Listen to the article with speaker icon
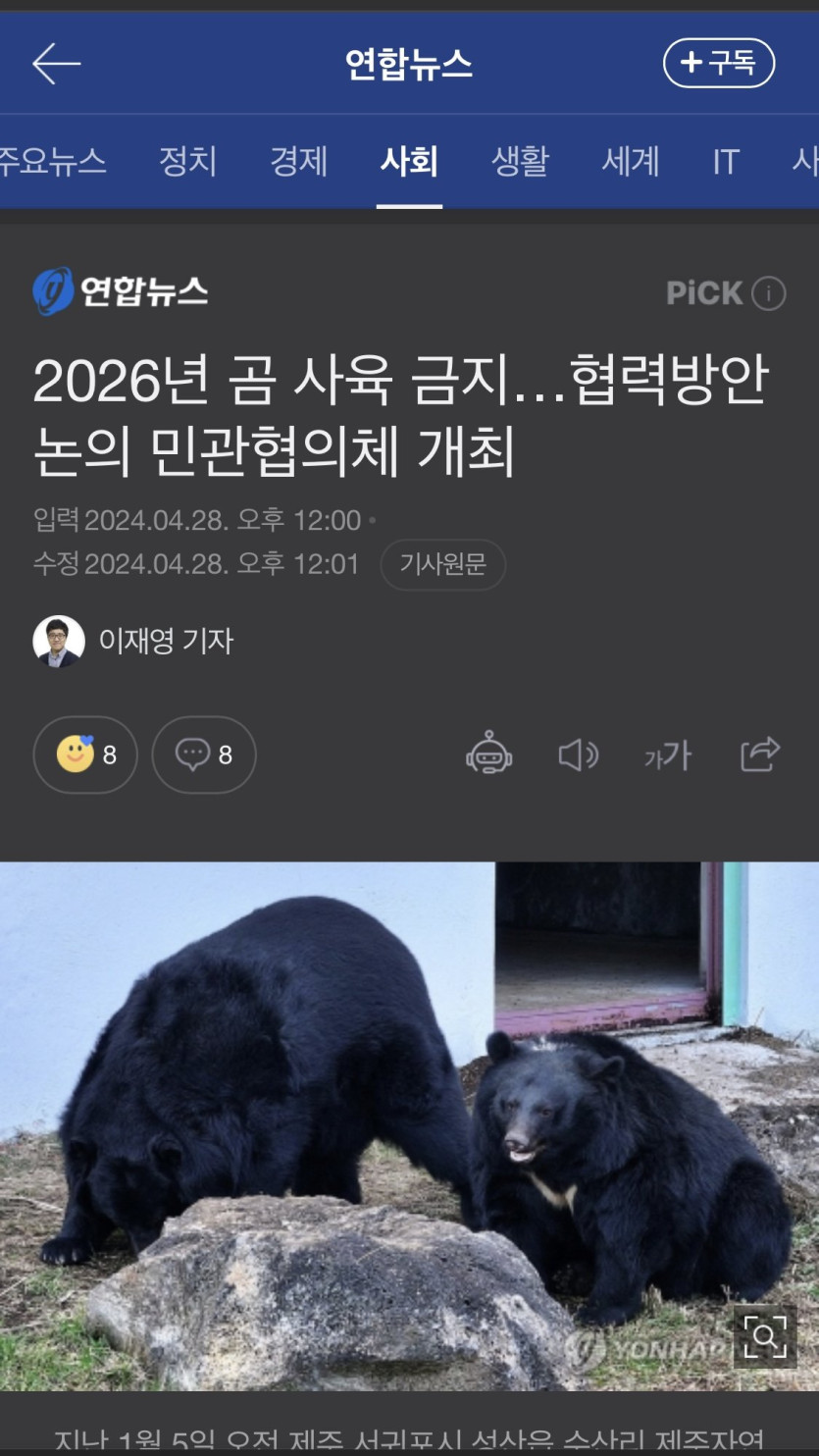Screen dimensions: 819x1456 (578, 754)
